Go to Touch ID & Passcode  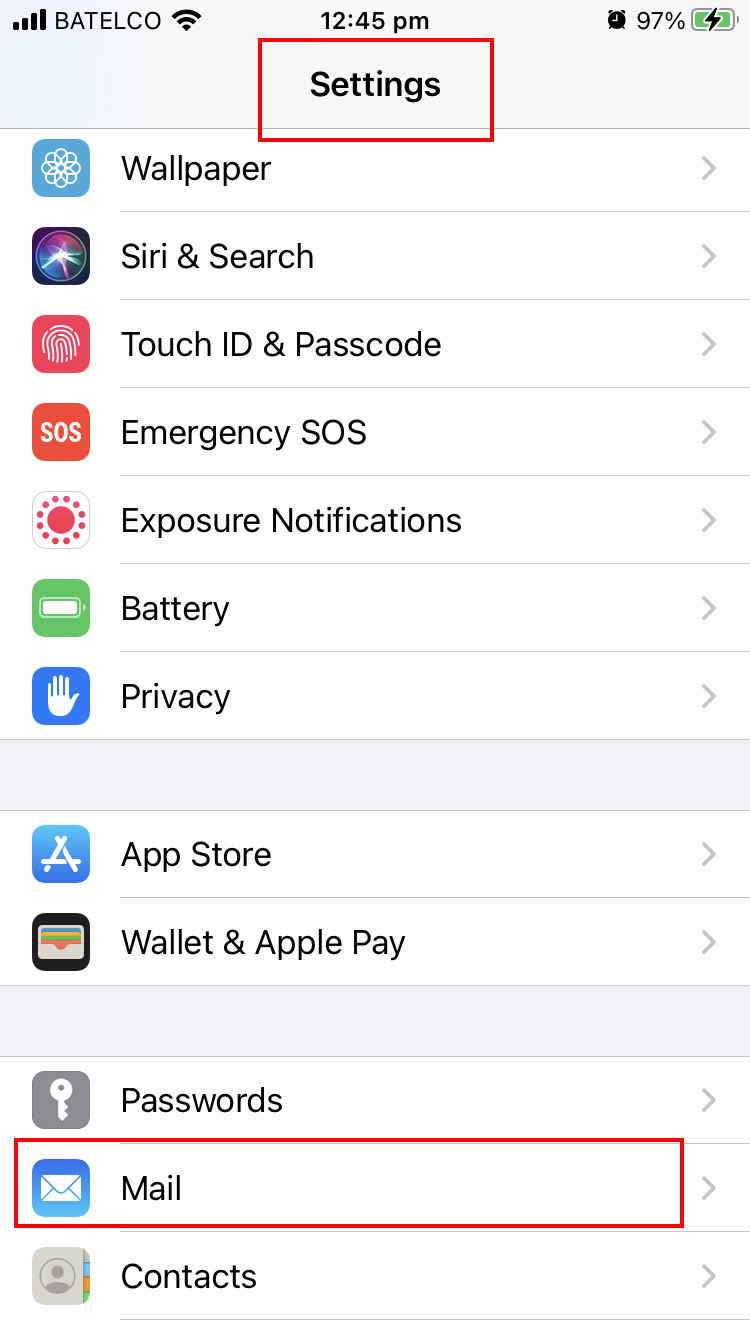click(x=375, y=344)
